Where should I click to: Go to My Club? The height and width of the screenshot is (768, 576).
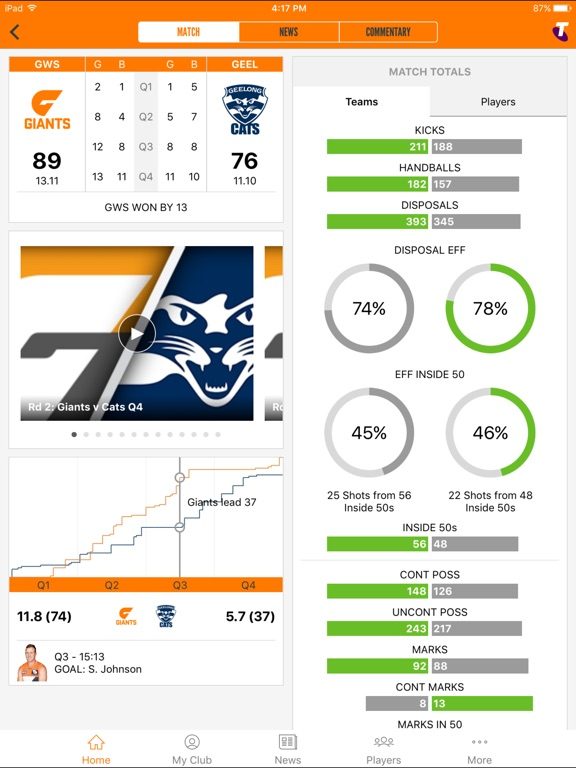(192, 749)
